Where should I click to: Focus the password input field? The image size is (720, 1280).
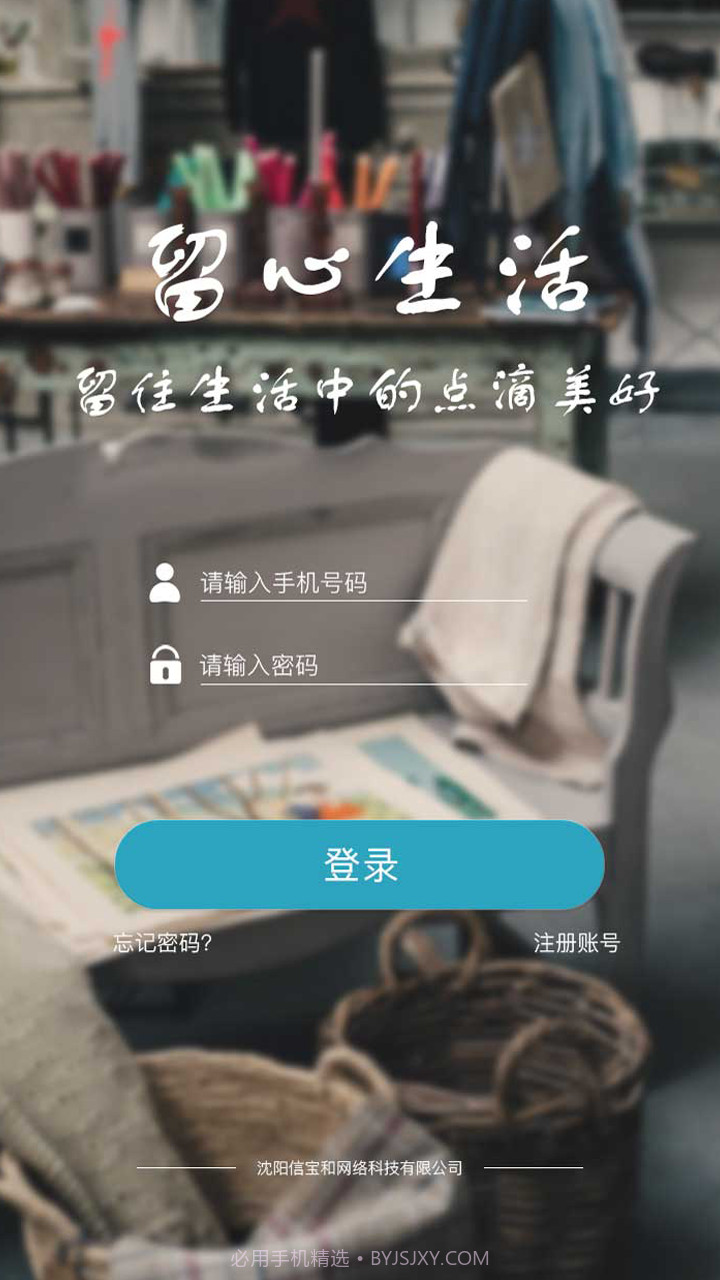pos(362,666)
